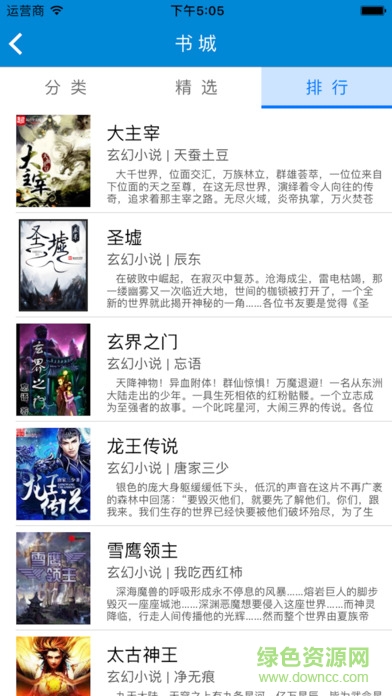Switch to the 分类 tab
The image size is (392, 696).
pyautogui.click(x=65, y=87)
